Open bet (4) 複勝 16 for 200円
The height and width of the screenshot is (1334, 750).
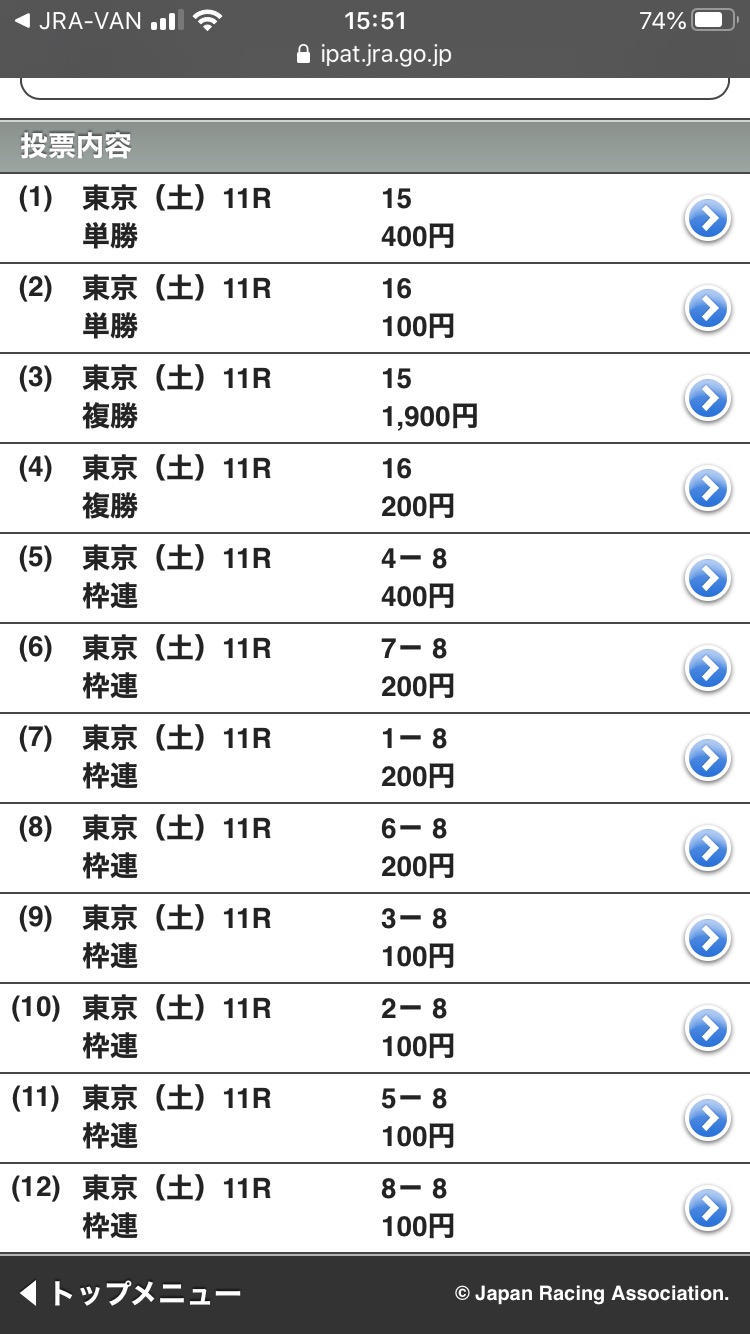point(707,488)
